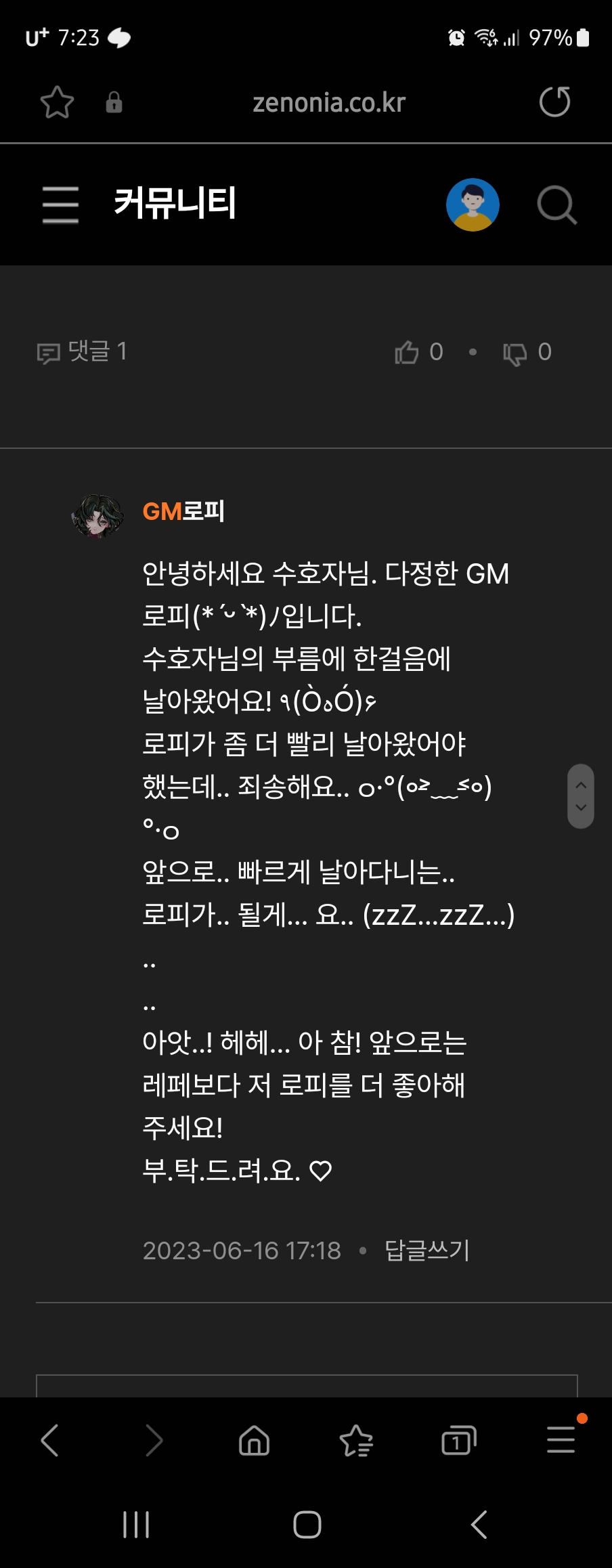Like this post with thumbs up

(x=408, y=352)
